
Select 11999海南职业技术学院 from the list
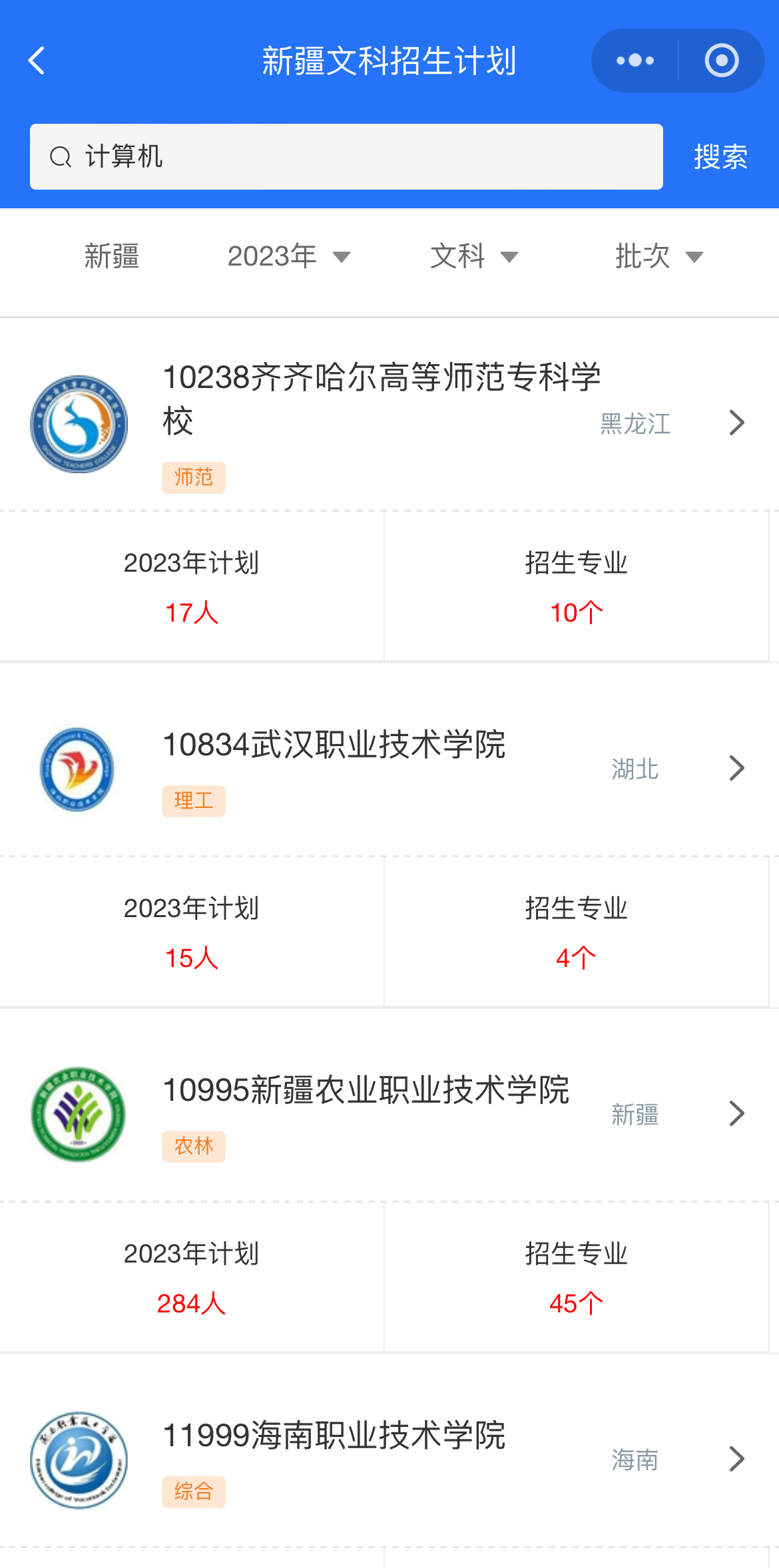click(389, 1460)
